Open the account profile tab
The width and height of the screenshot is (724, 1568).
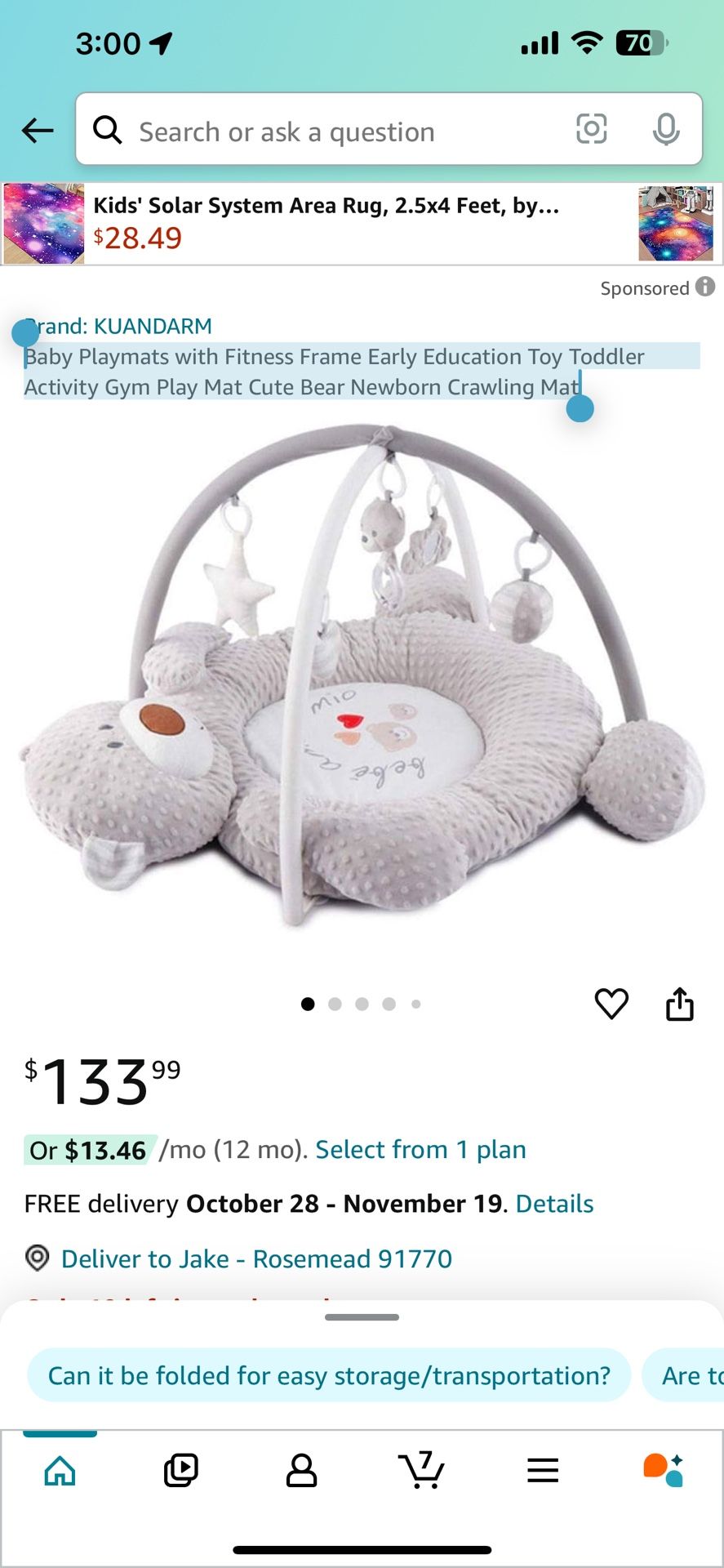[301, 1471]
